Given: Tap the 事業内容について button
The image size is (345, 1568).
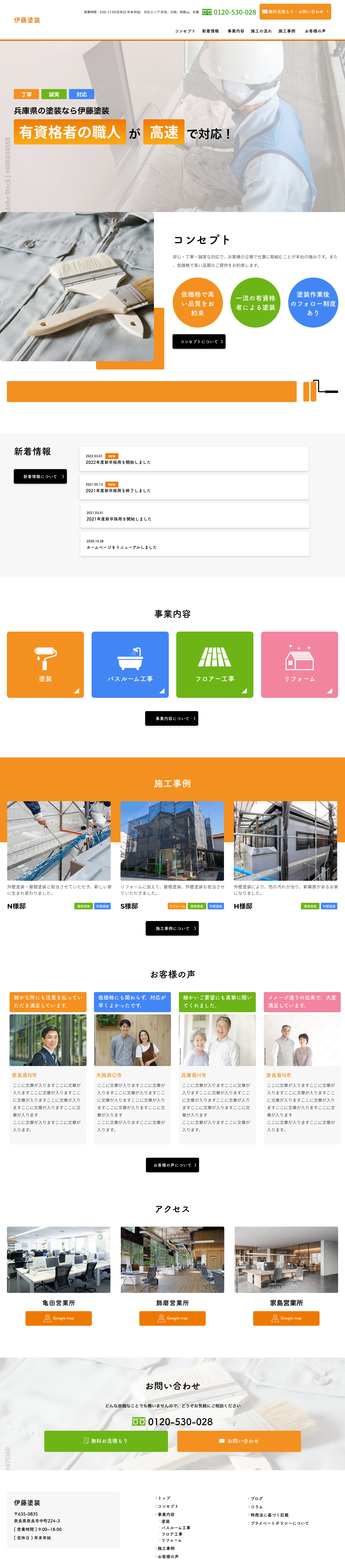Looking at the screenshot, I should [172, 718].
